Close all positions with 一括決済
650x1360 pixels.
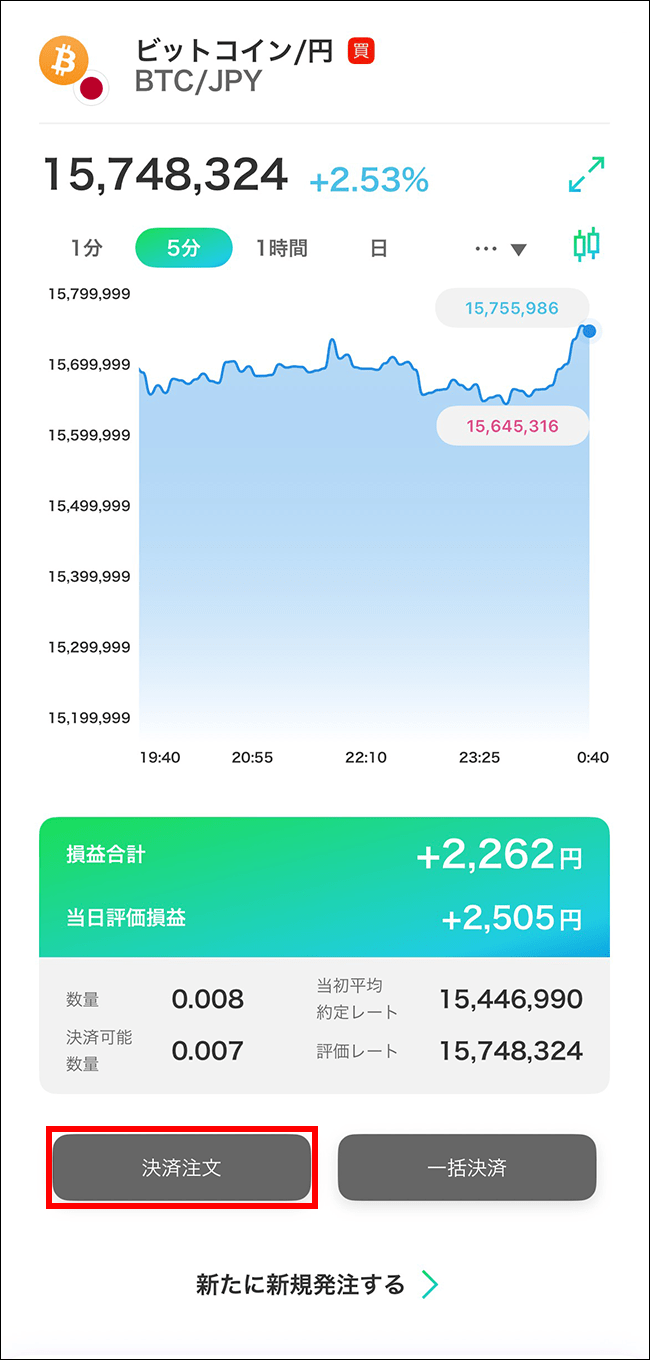click(467, 1167)
